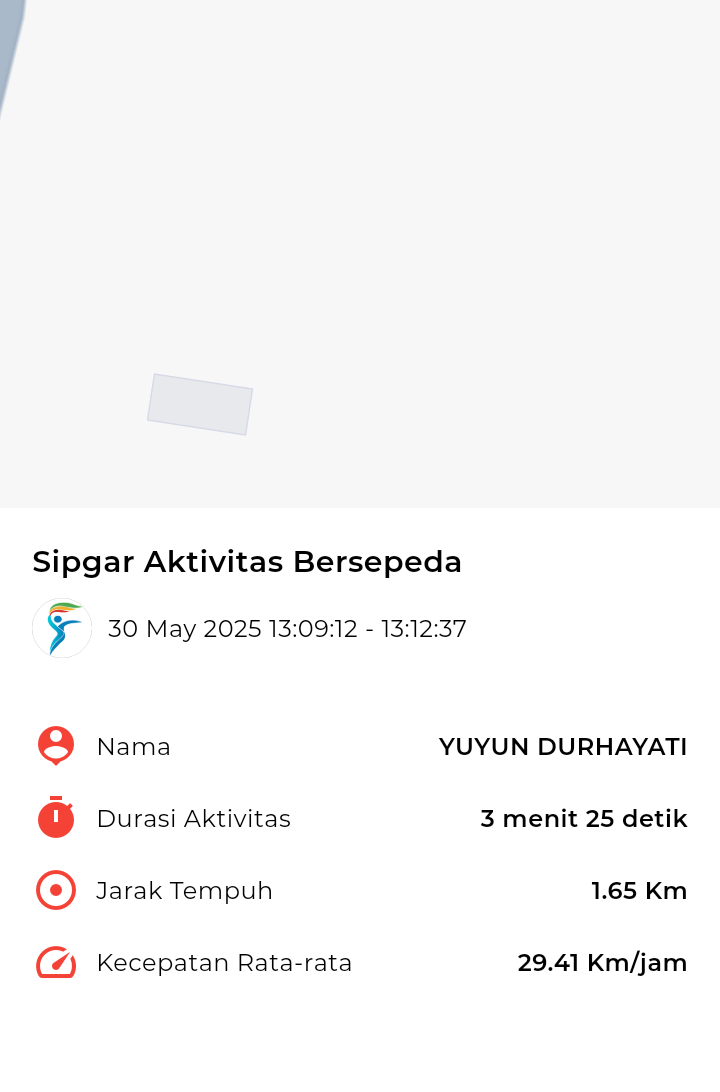The height and width of the screenshot is (1092, 720).
Task: Click the stopwatch icon for Durasi Aktivitas
Action: click(55, 818)
